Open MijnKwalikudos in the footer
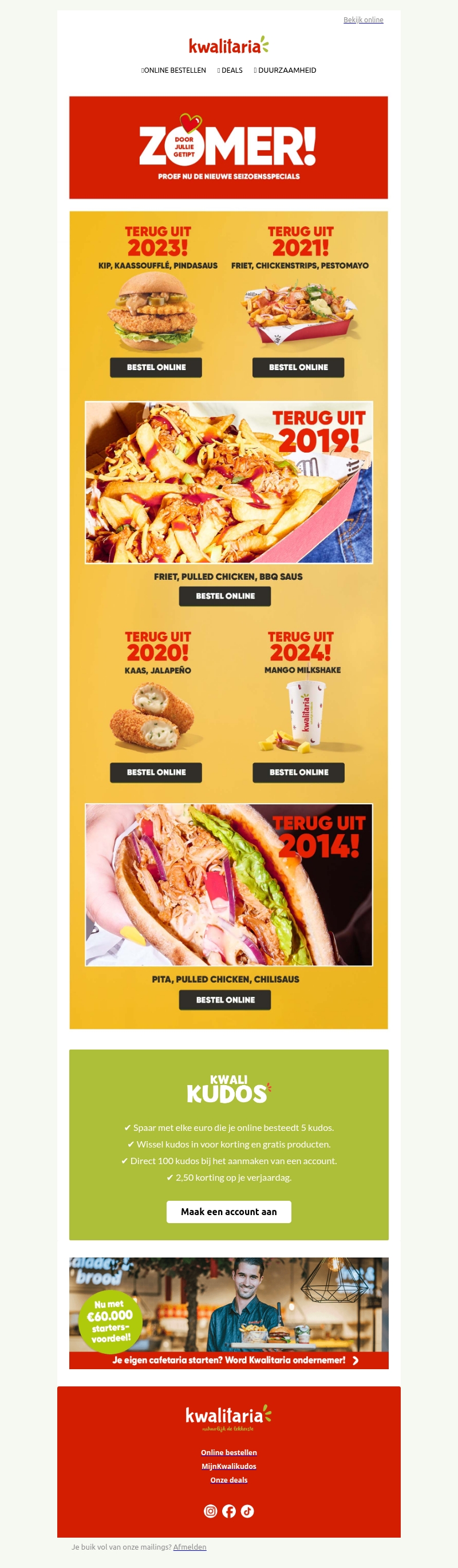Image resolution: width=458 pixels, height=1568 pixels. coord(228,1467)
